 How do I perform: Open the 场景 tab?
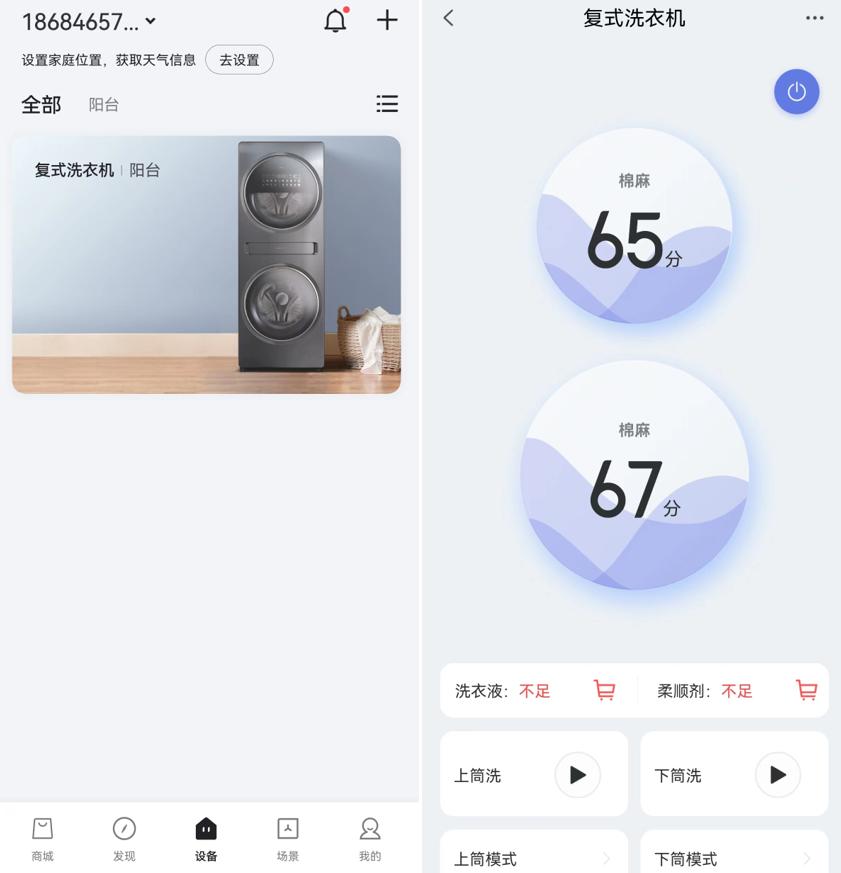[x=288, y=838]
